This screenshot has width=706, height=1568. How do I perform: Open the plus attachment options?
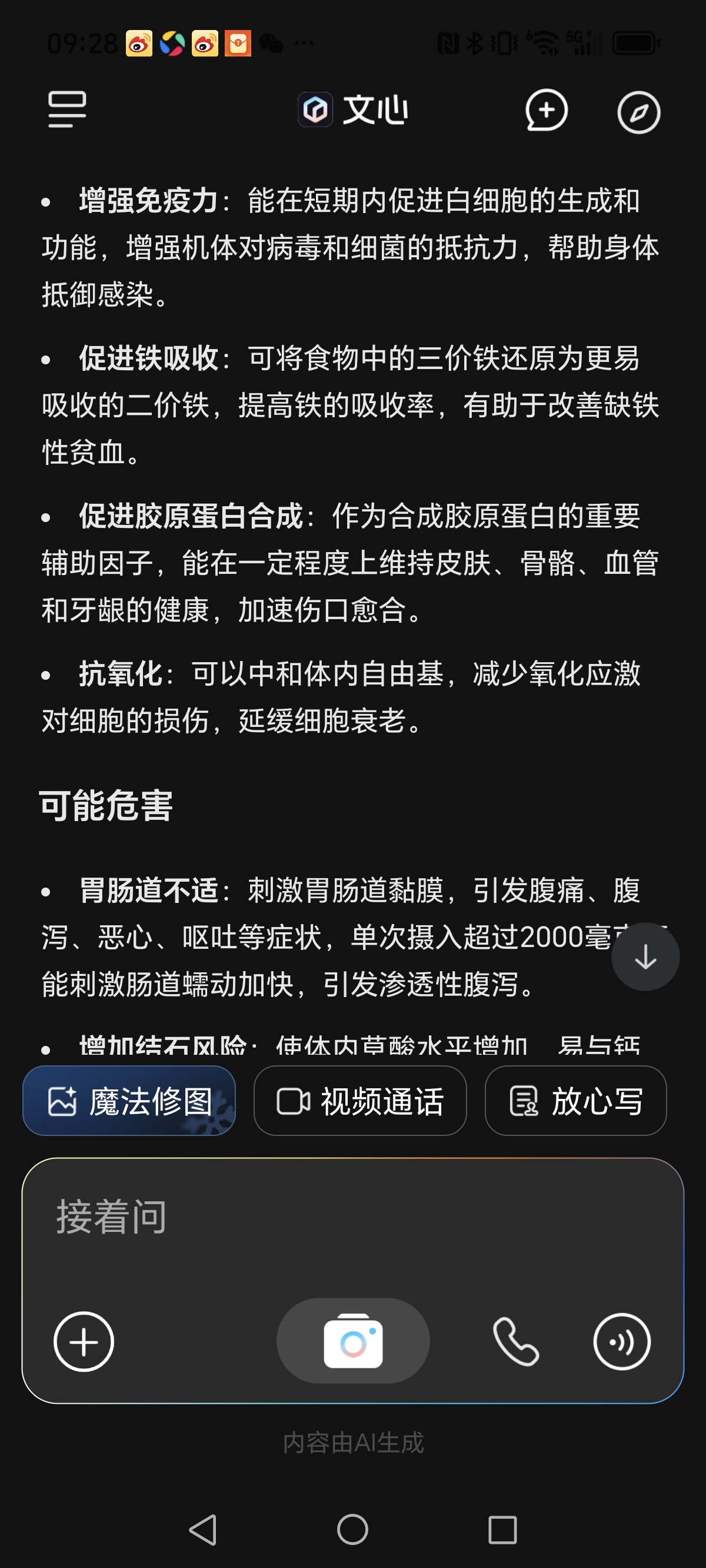(84, 1341)
